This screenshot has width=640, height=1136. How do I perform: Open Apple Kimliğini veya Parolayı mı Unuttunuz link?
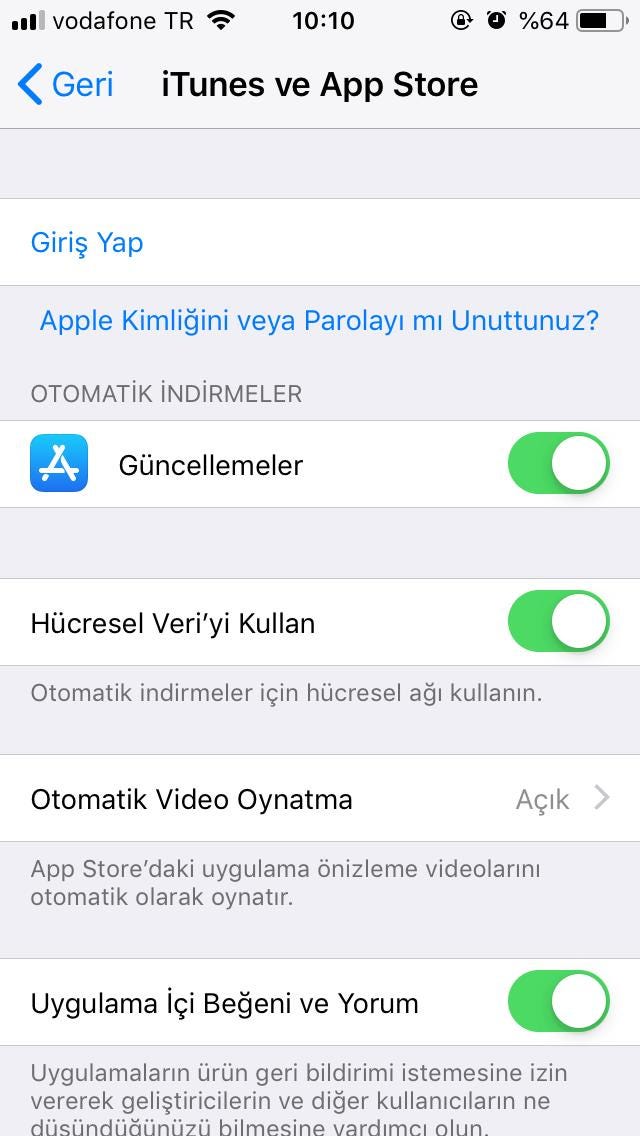[x=320, y=320]
